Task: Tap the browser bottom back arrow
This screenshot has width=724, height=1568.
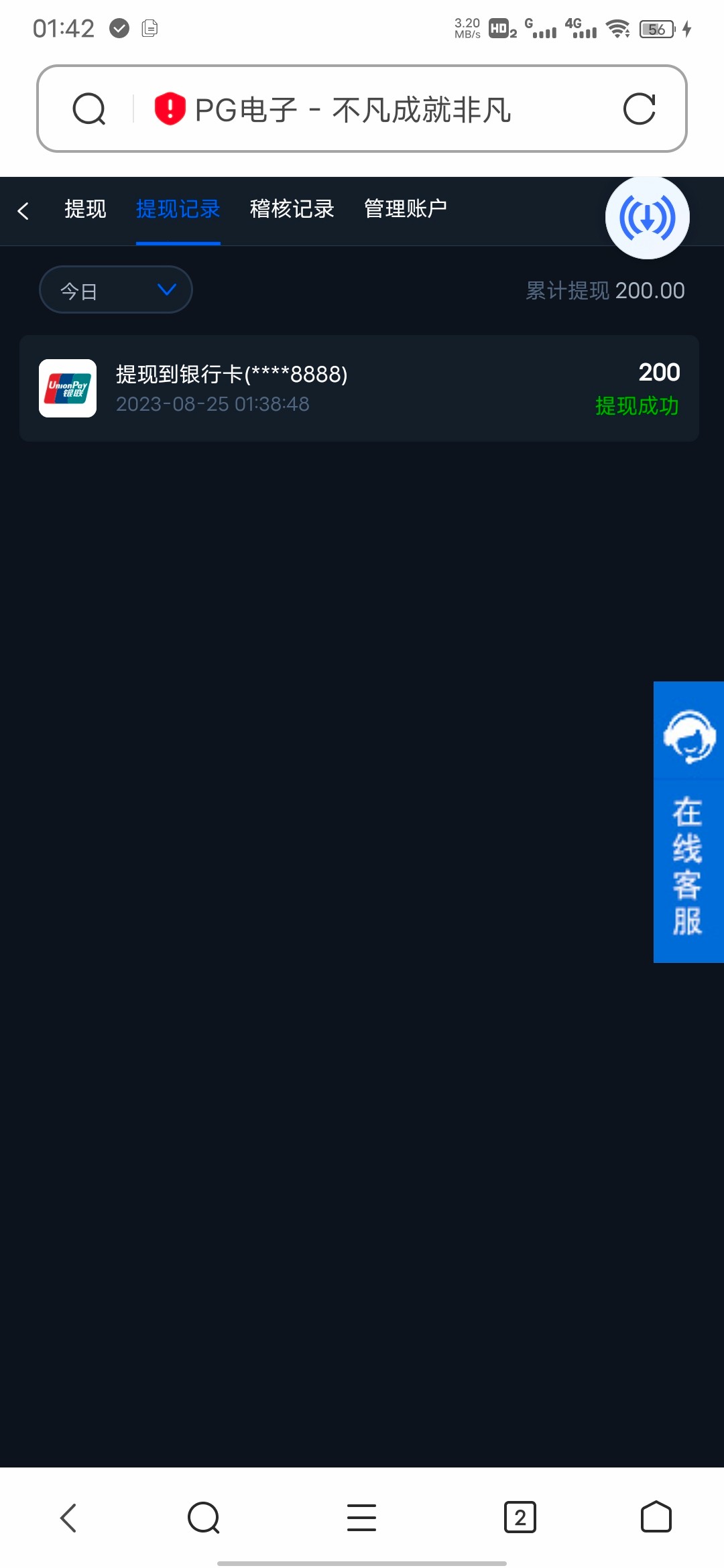Action: coord(68,1518)
